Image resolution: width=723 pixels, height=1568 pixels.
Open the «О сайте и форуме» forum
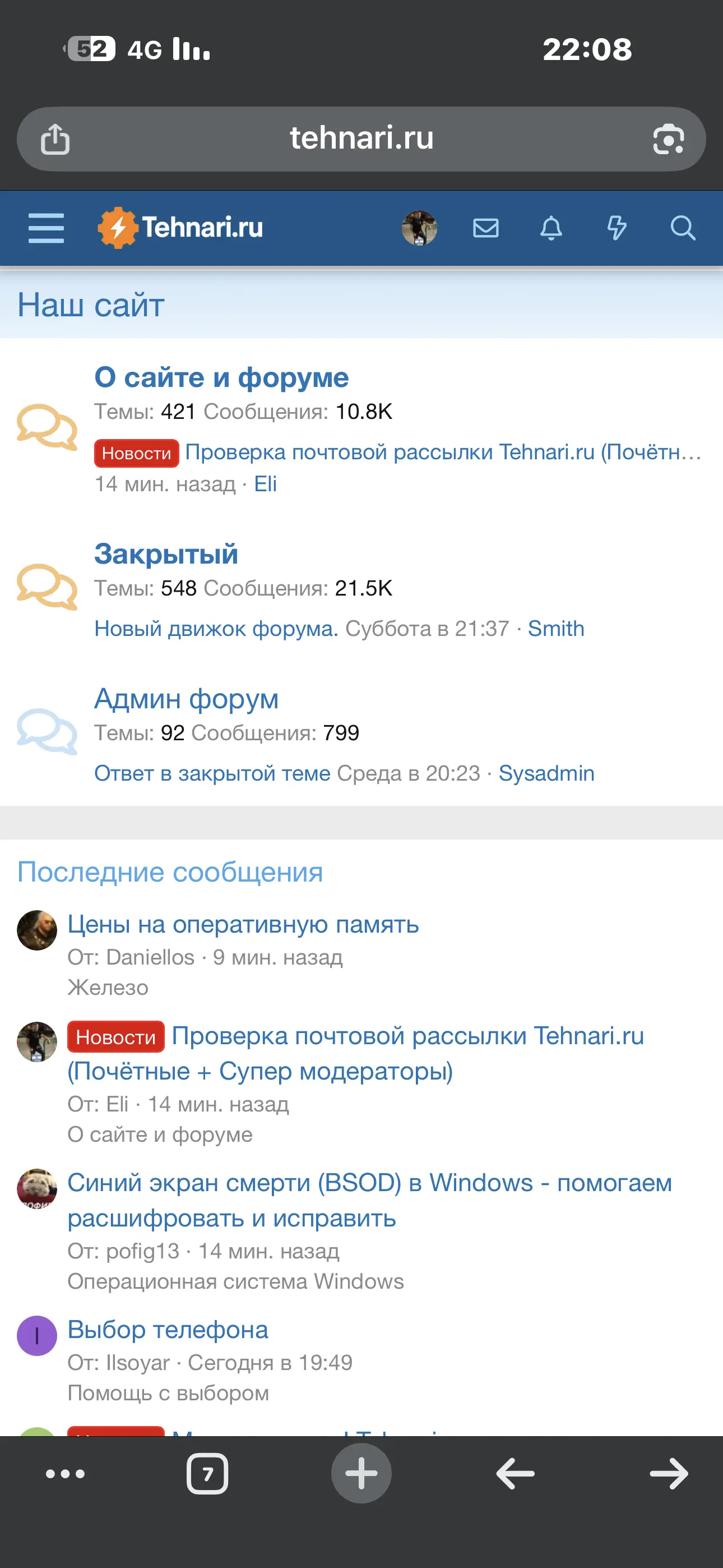coord(221,377)
